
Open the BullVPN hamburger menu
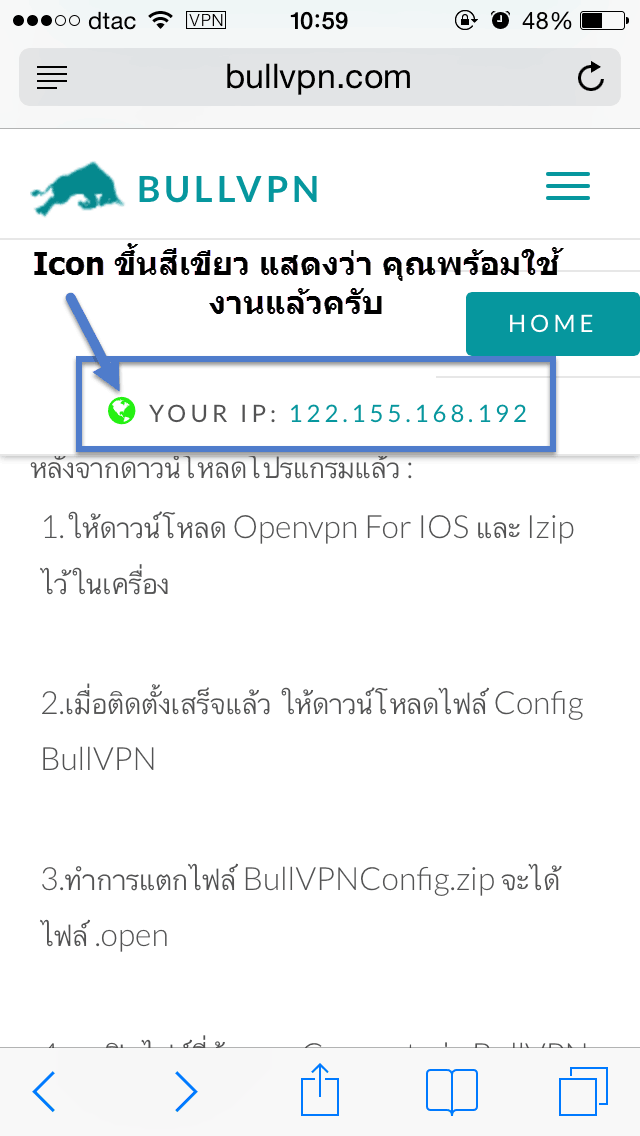pyautogui.click(x=568, y=186)
